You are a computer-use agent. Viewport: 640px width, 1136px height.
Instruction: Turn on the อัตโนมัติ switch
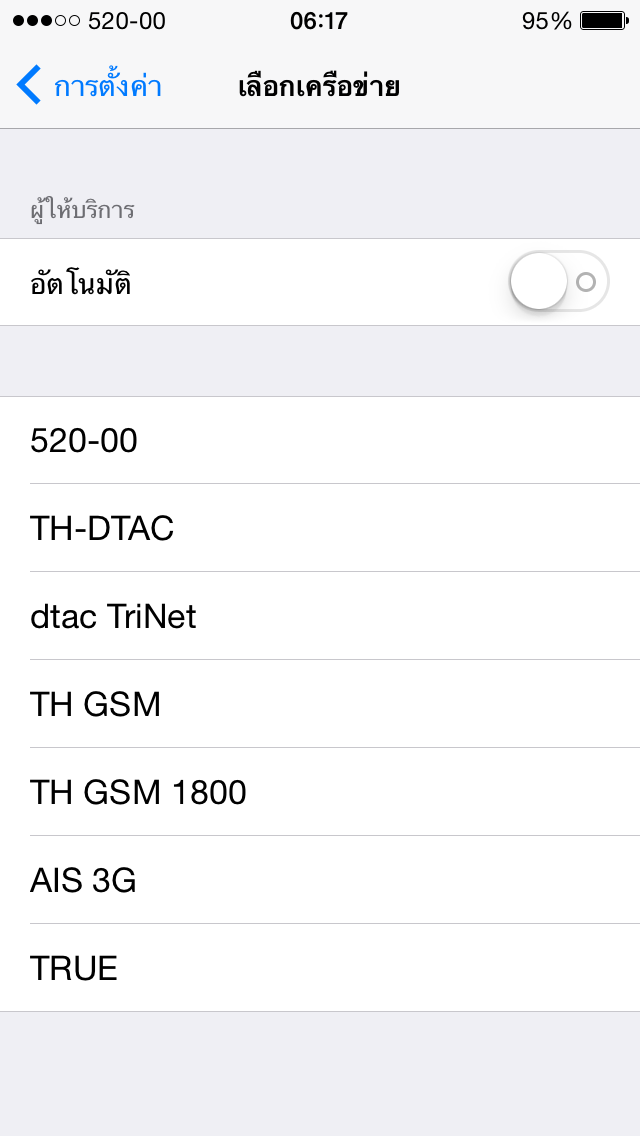(x=558, y=282)
